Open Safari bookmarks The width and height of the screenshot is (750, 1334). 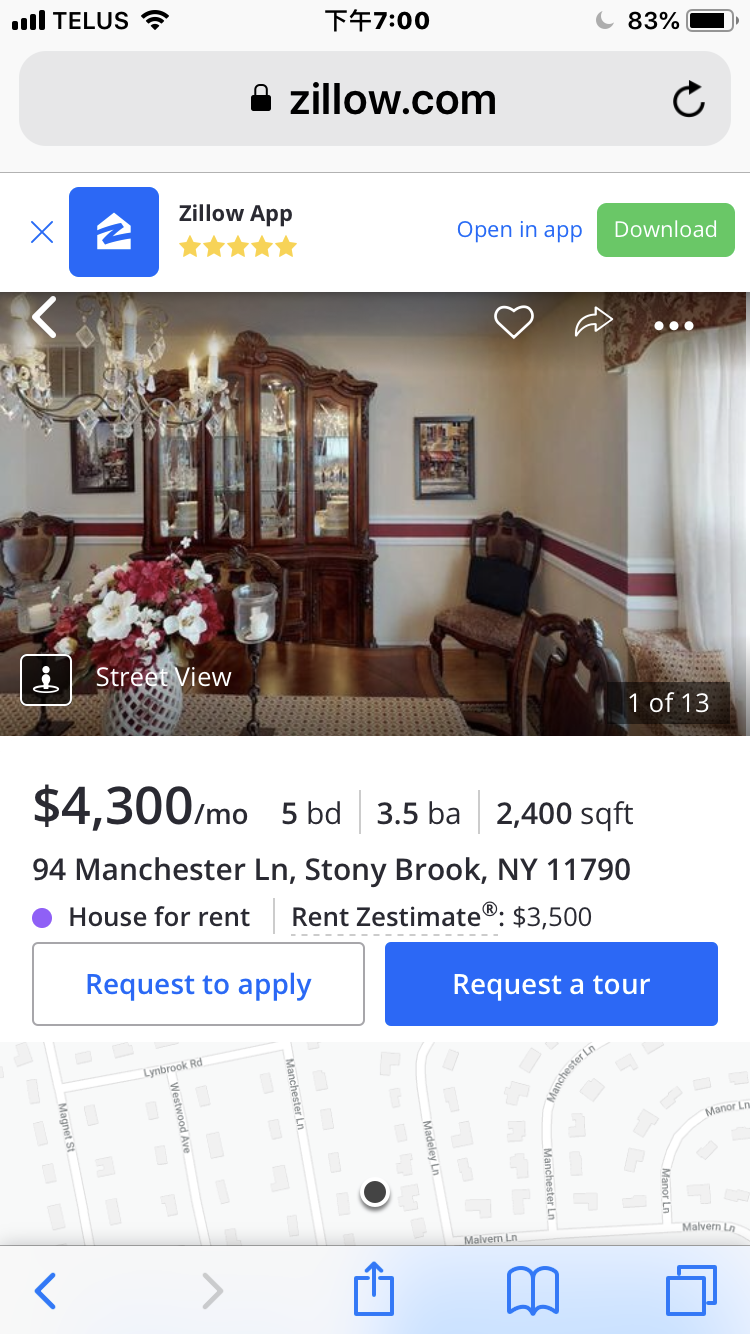tap(532, 1291)
